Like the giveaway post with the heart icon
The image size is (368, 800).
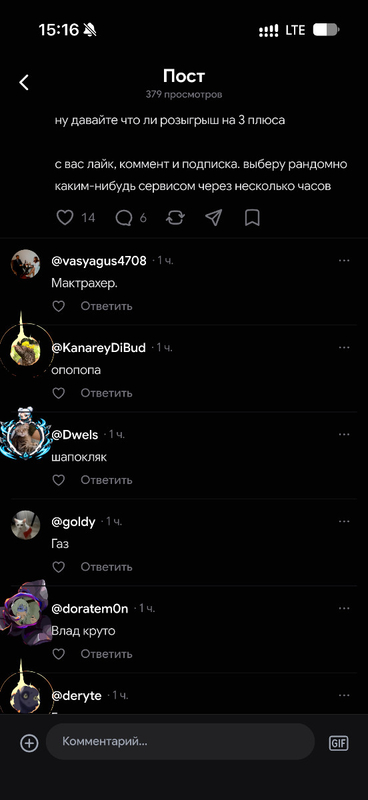(65, 218)
